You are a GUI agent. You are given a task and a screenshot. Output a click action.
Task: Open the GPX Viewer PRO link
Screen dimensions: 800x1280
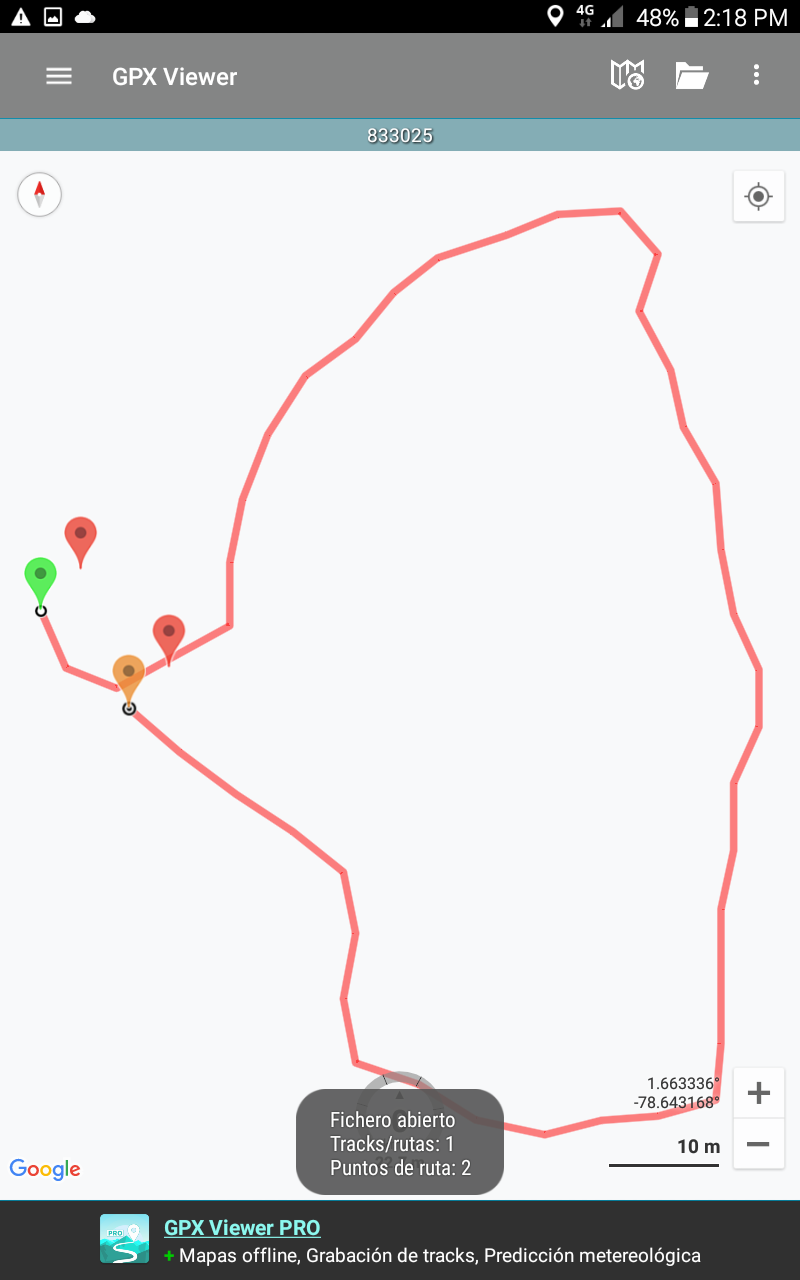click(x=242, y=1228)
